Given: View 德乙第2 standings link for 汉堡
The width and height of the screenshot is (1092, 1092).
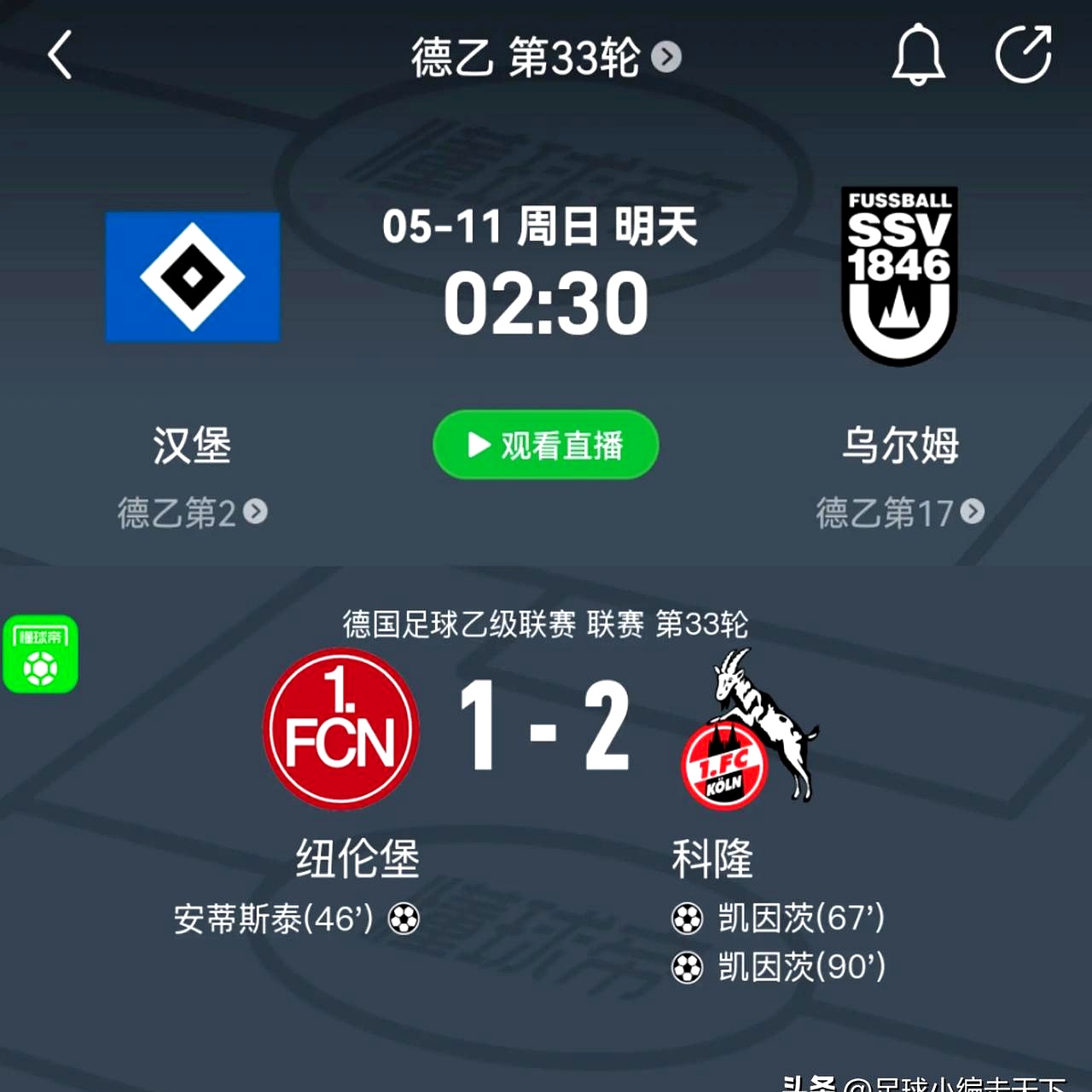Looking at the screenshot, I should pos(192,513).
